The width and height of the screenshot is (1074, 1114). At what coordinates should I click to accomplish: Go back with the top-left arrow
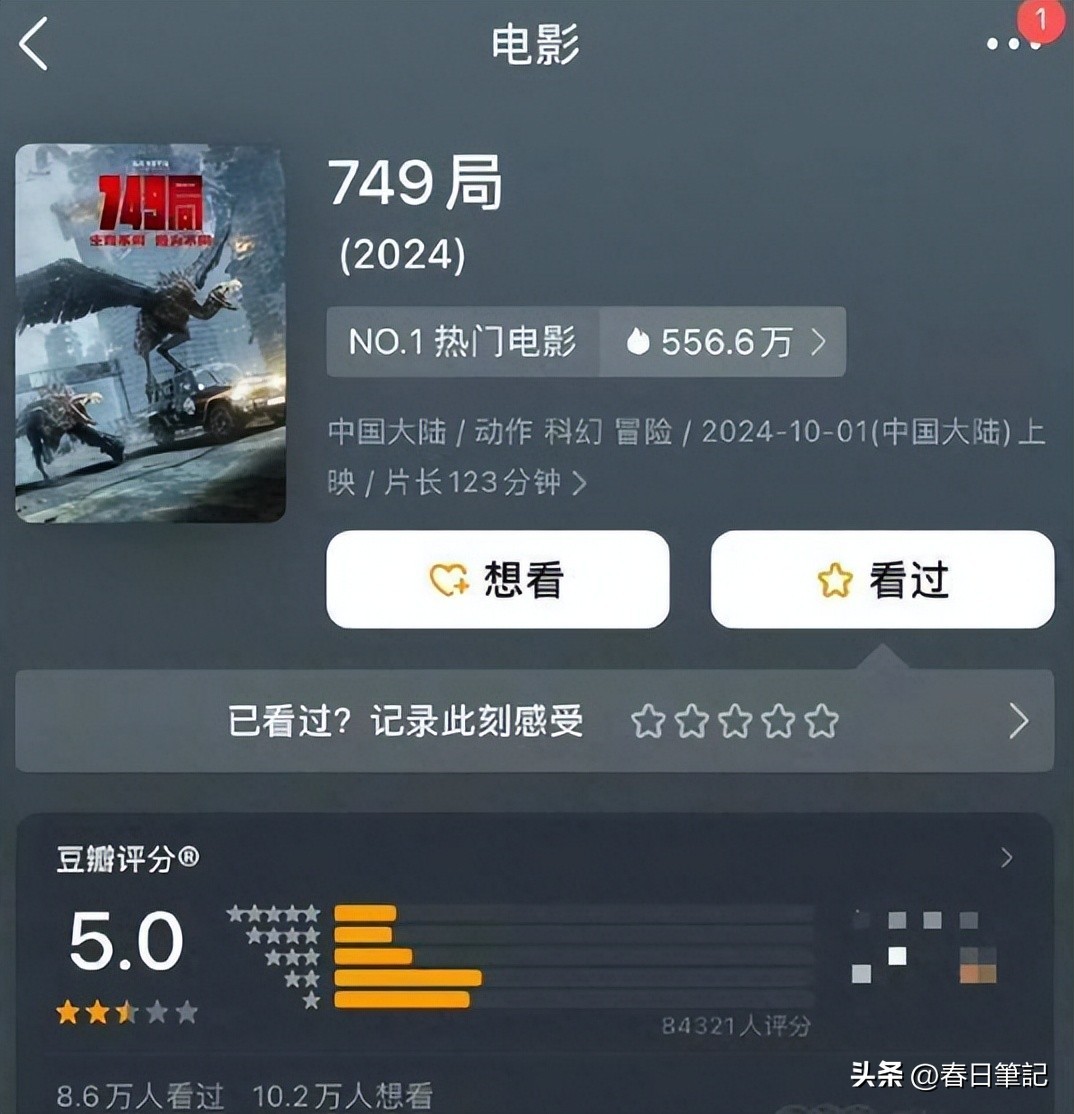34,45
